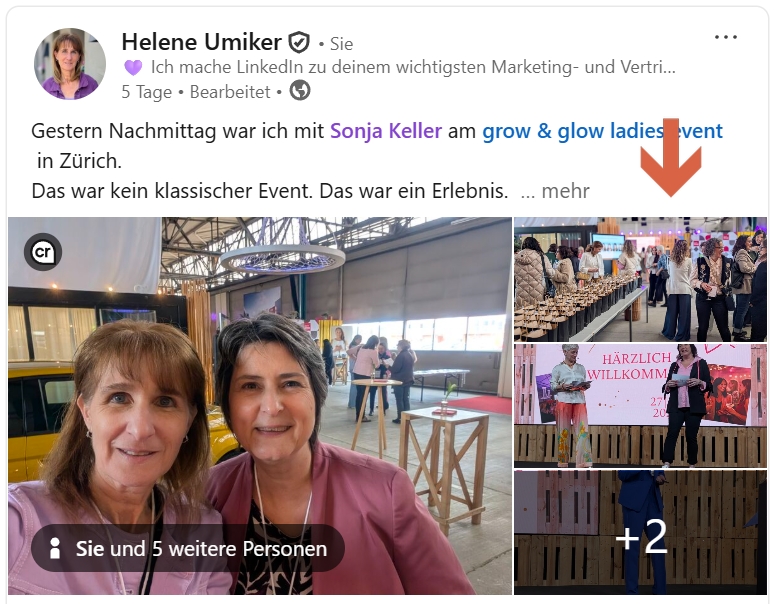Expand the post text with mehr
774x604 pixels.
coord(555,190)
